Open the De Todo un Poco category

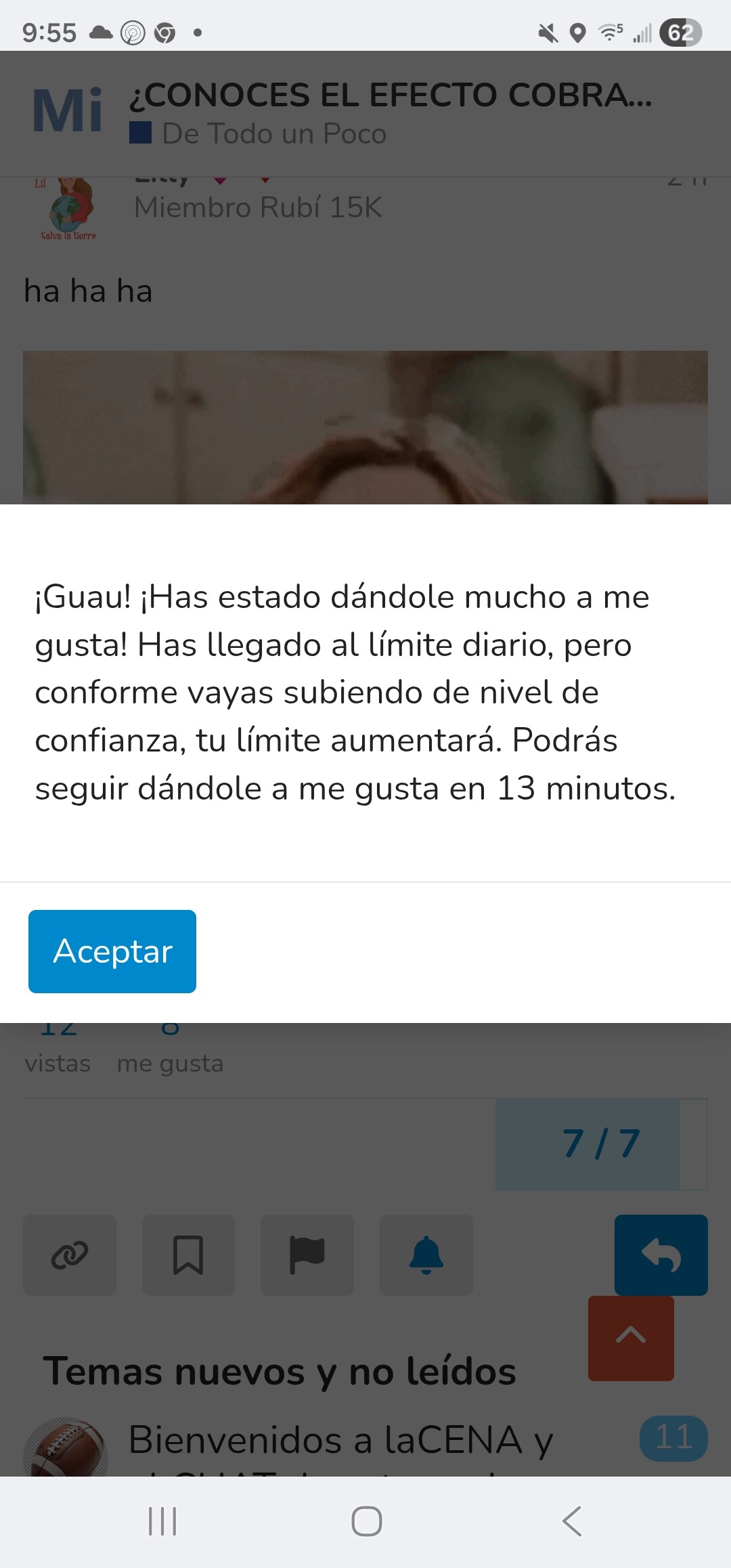[274, 134]
